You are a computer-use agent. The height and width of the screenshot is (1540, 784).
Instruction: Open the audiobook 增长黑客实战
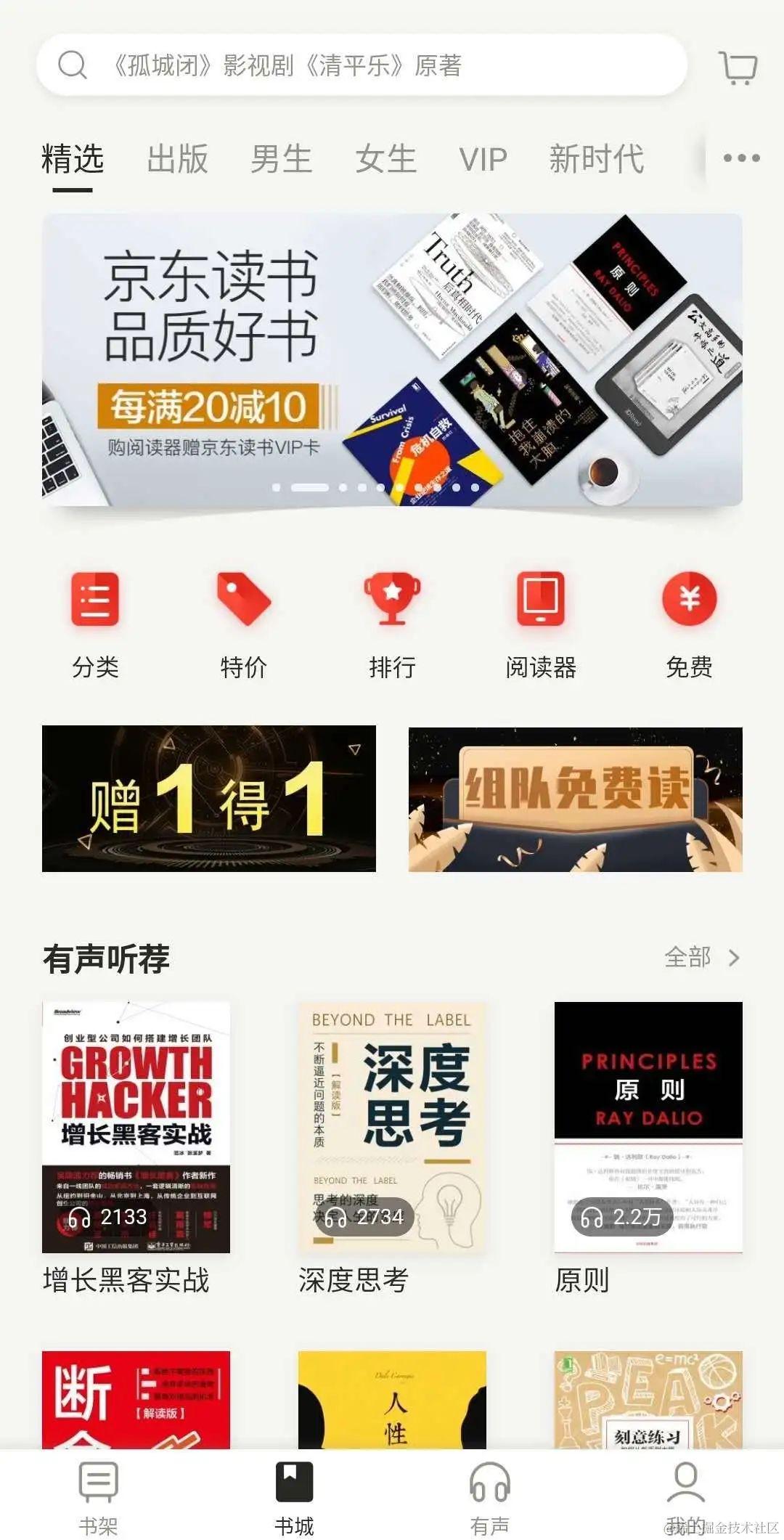(136, 1127)
